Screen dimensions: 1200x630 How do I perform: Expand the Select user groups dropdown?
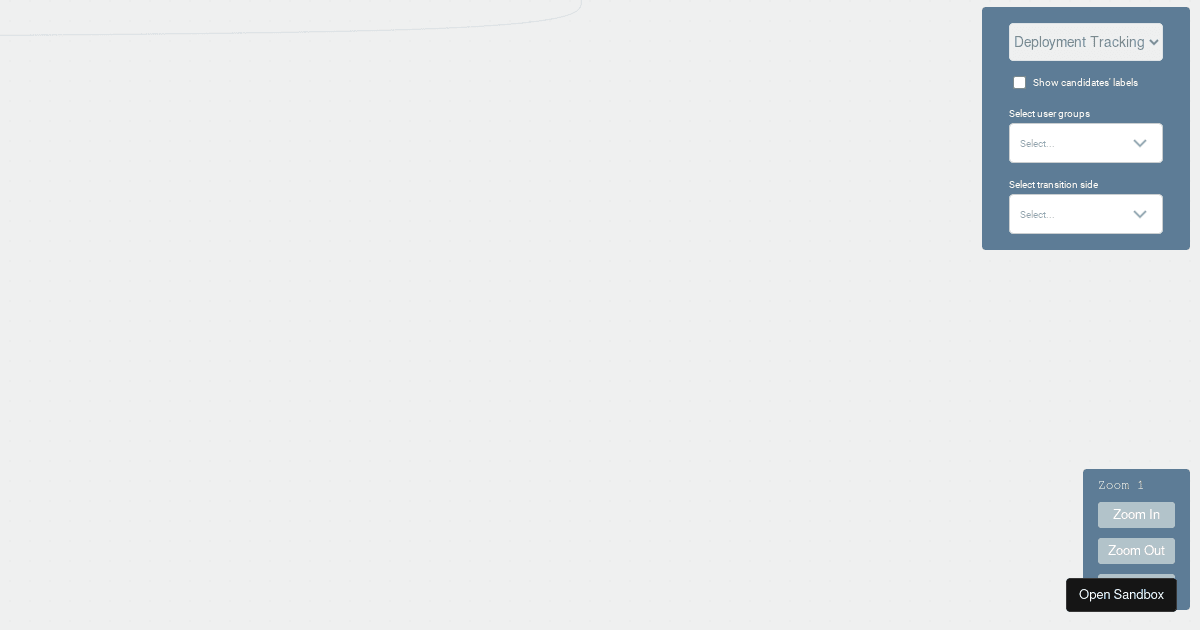click(1085, 143)
